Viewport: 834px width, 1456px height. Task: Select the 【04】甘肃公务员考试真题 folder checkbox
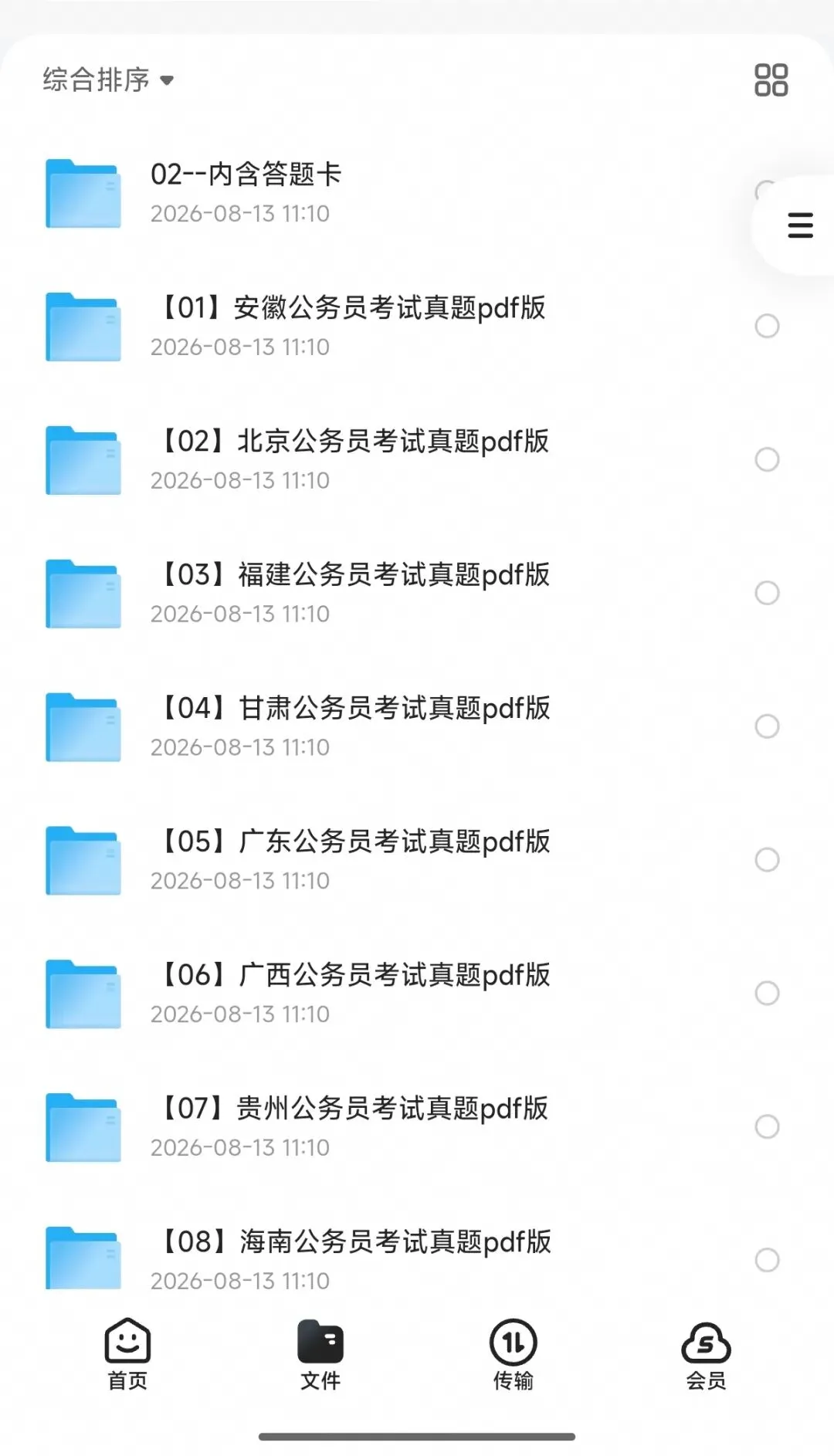[x=767, y=726]
